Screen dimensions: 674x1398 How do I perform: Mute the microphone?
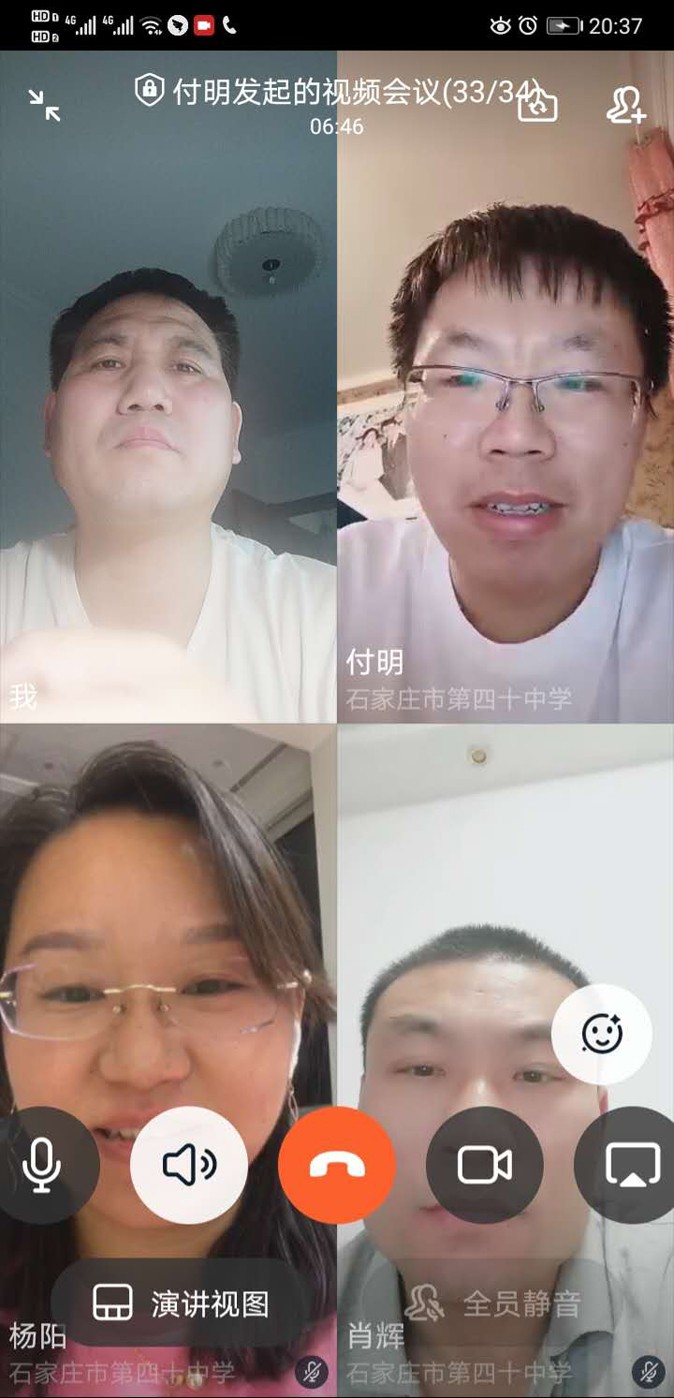[42, 1165]
